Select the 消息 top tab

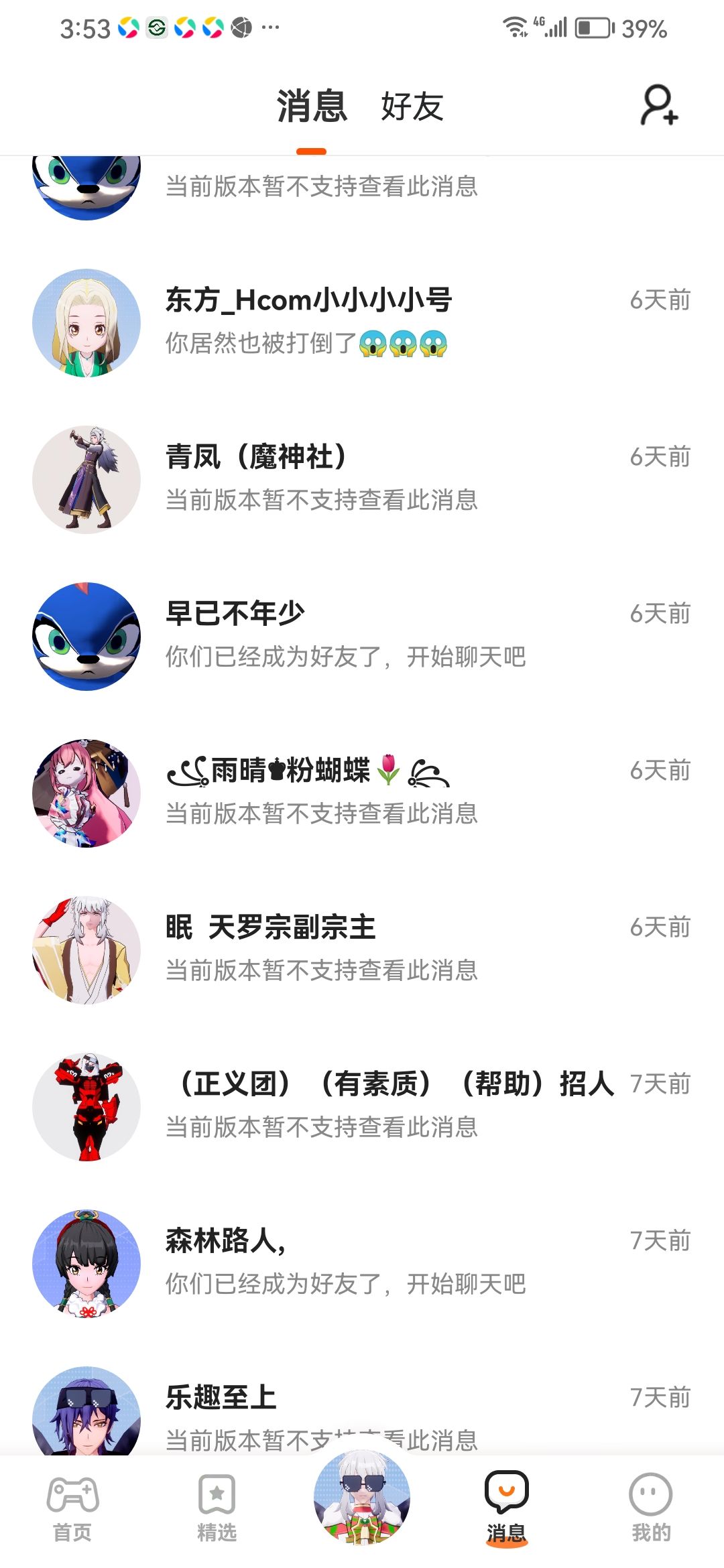[312, 107]
